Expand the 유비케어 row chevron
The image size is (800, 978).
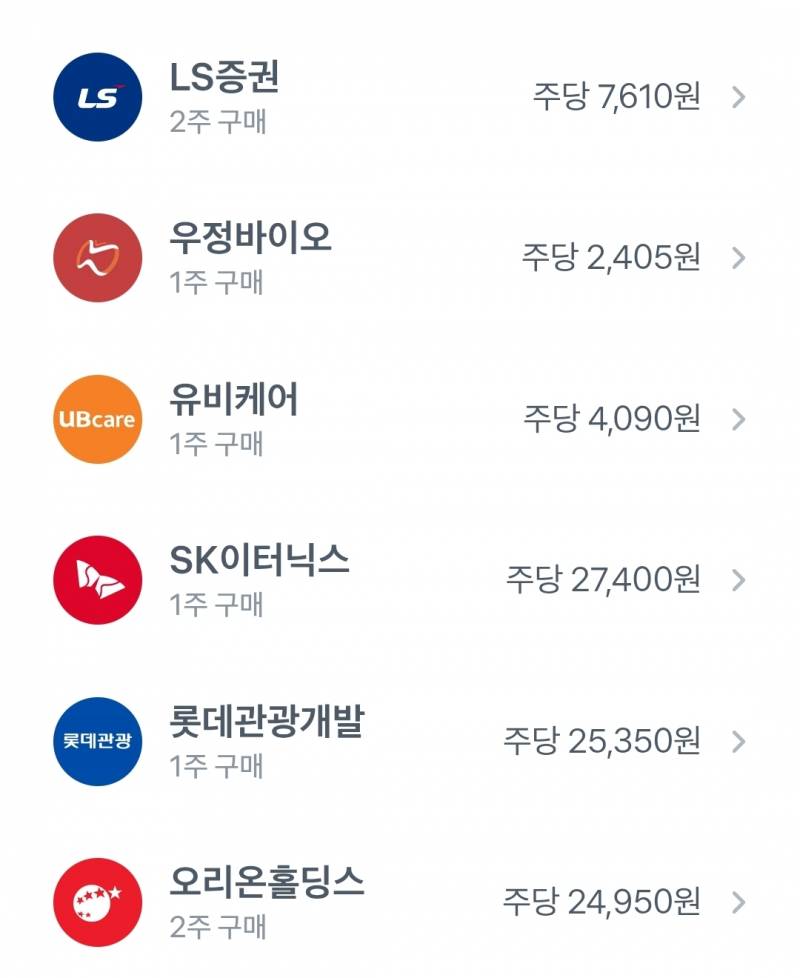click(740, 418)
